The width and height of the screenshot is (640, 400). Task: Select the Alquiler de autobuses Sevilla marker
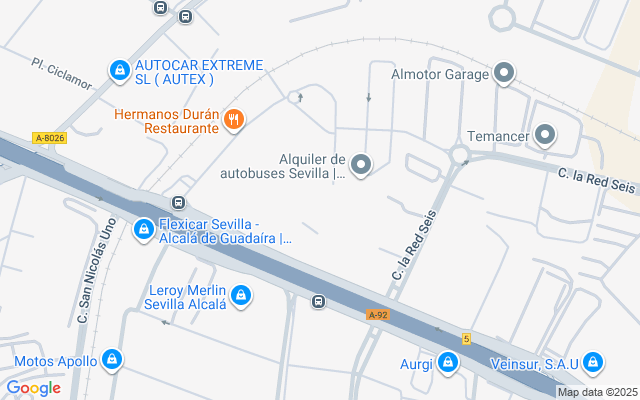click(x=361, y=165)
